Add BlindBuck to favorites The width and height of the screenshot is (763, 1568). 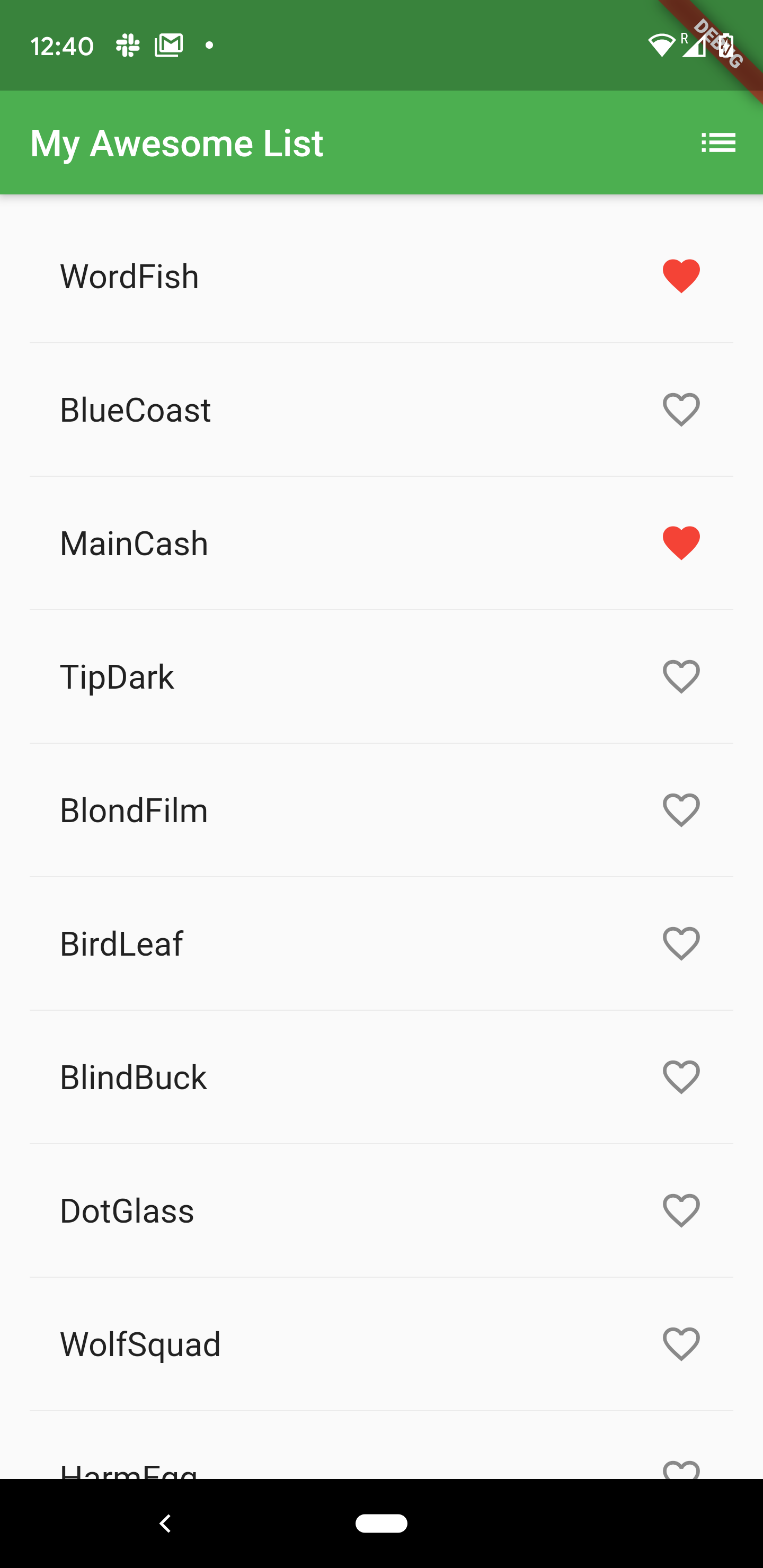pos(681,1077)
